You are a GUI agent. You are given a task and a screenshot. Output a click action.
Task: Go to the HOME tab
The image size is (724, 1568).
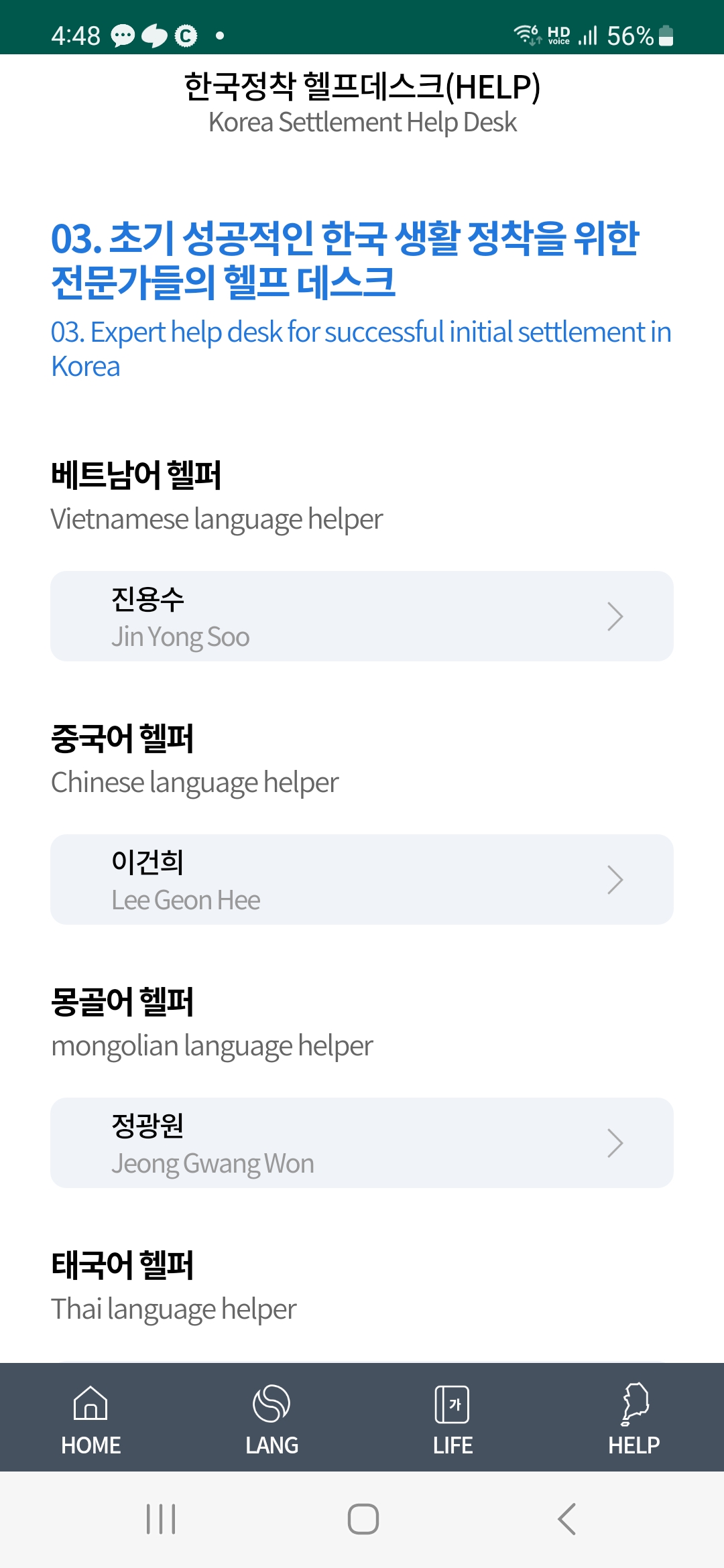tap(90, 1418)
